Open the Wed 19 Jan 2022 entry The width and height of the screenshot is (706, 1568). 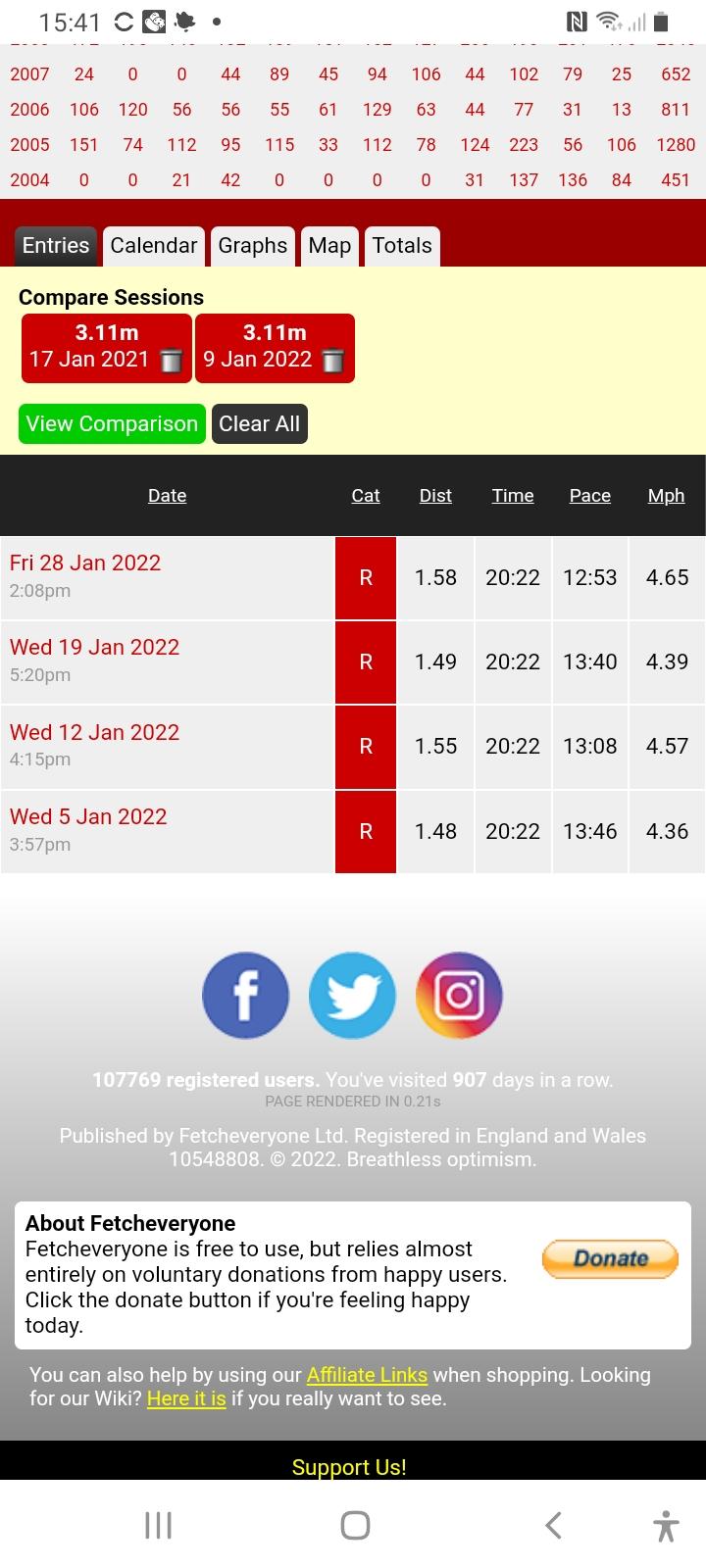tap(94, 648)
